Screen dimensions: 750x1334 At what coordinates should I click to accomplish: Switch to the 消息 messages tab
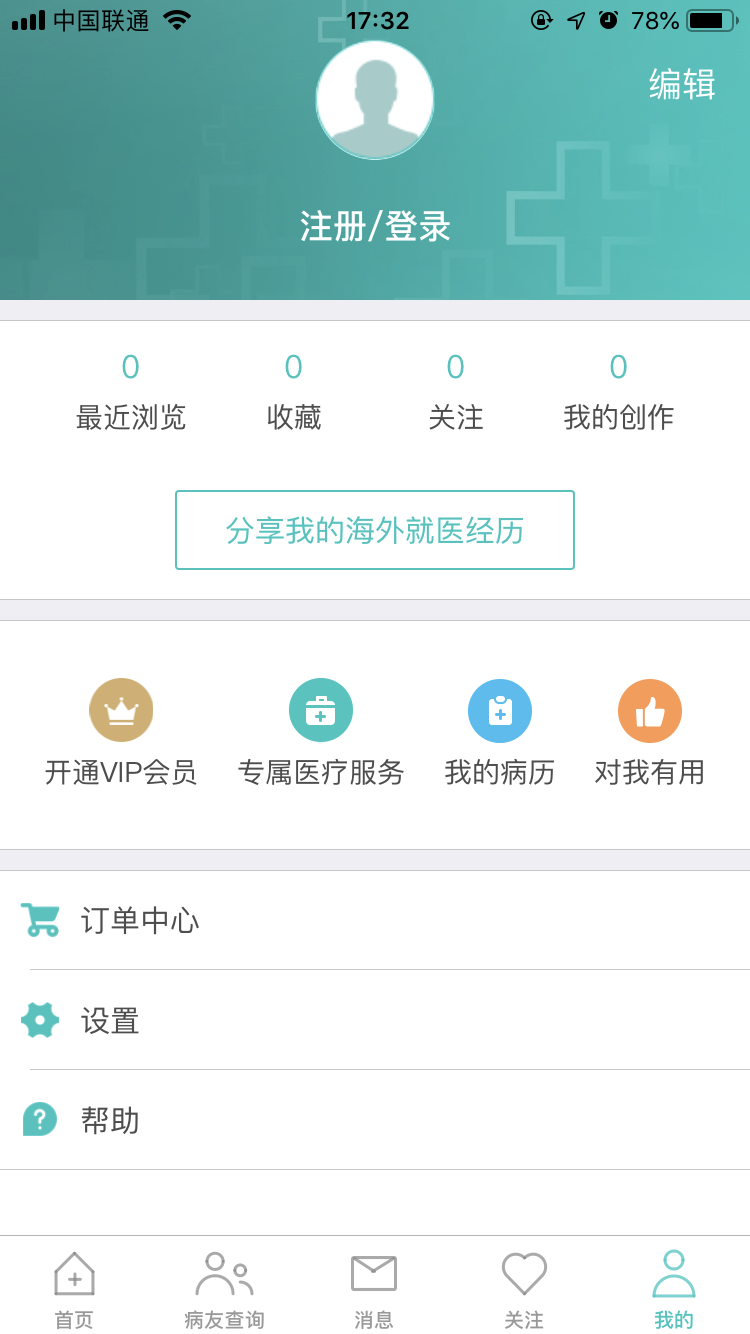pyautogui.click(x=374, y=1288)
